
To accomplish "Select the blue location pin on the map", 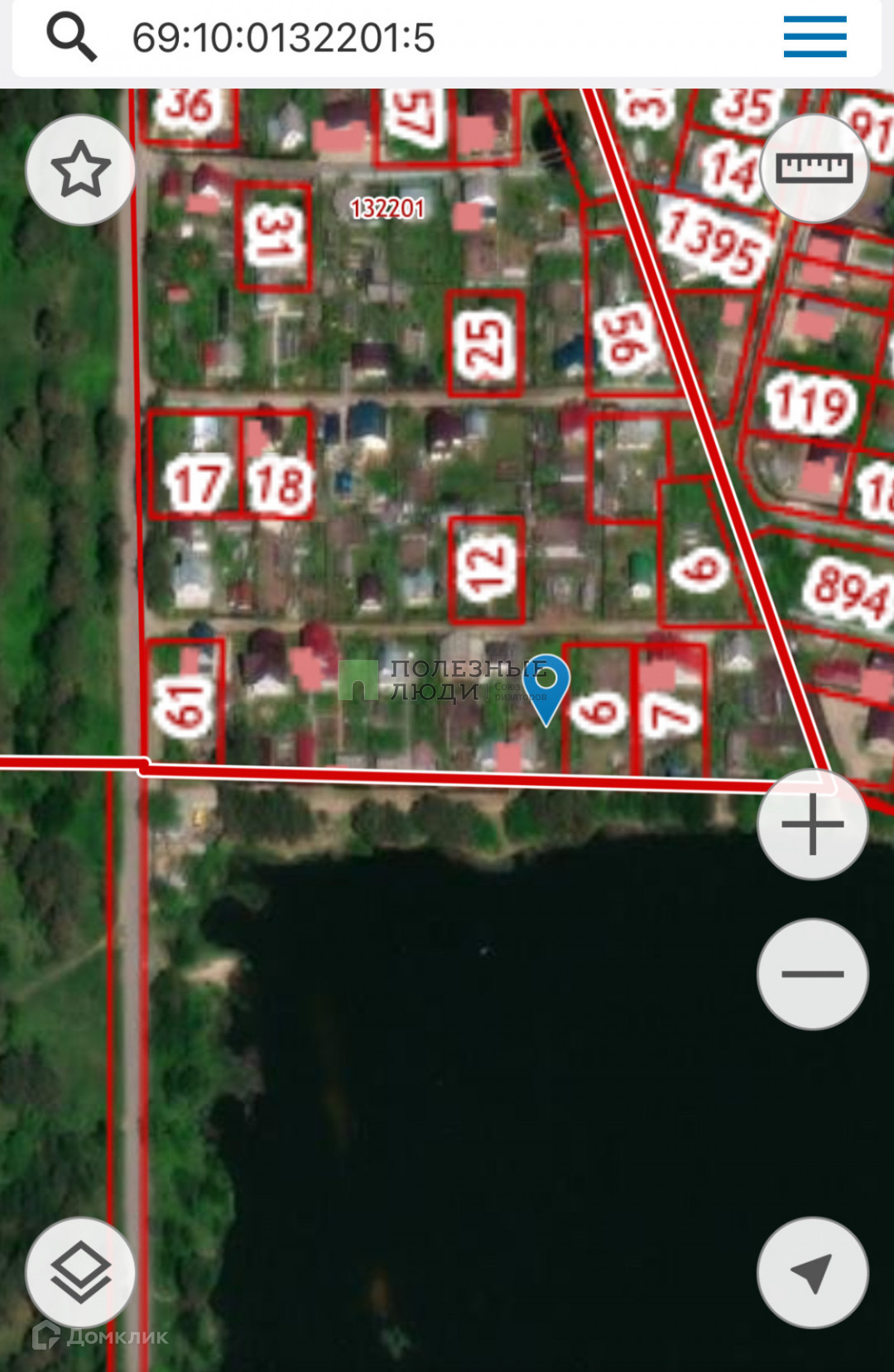I will coord(546,685).
